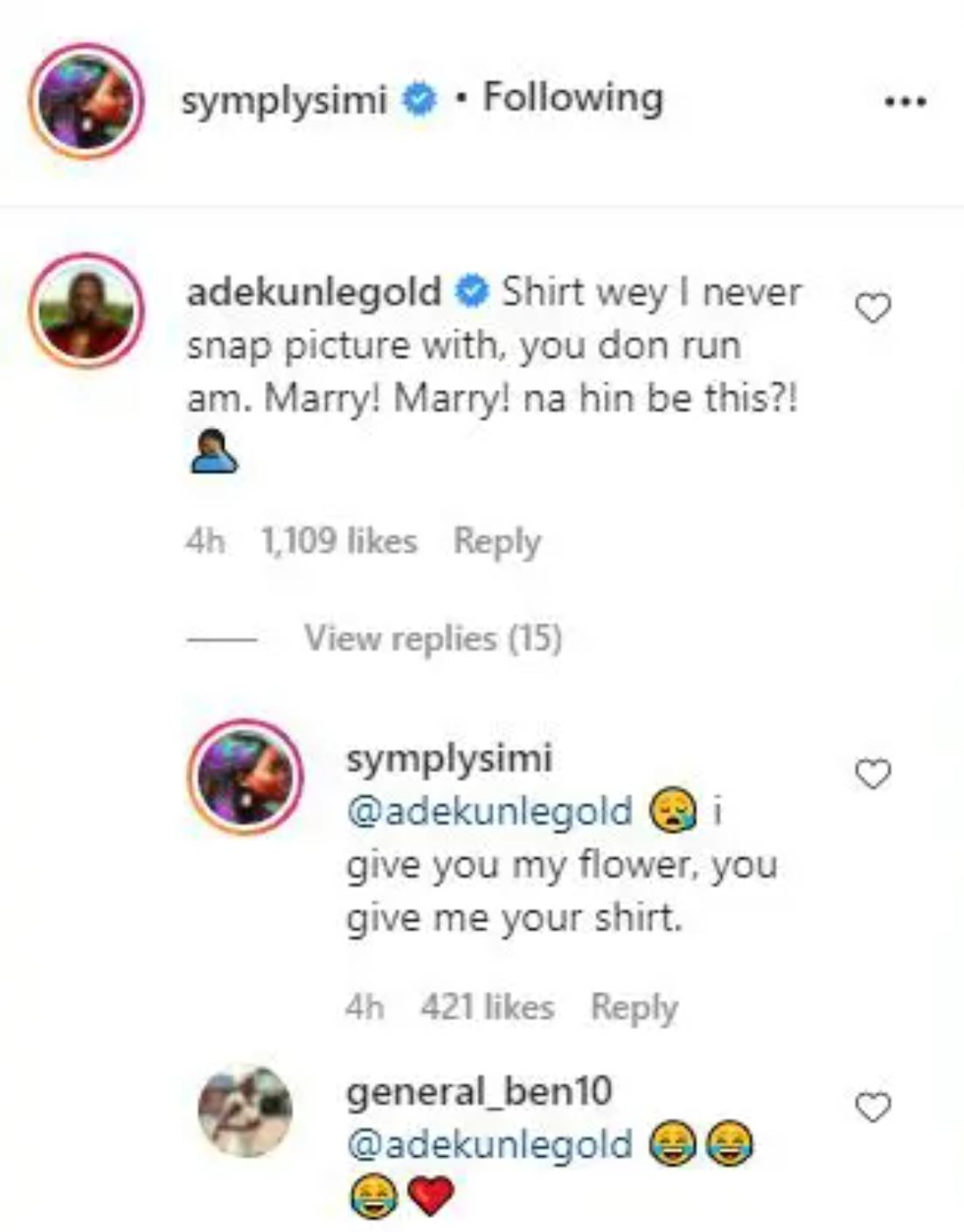Reply to adekunlegold's comment

point(496,541)
